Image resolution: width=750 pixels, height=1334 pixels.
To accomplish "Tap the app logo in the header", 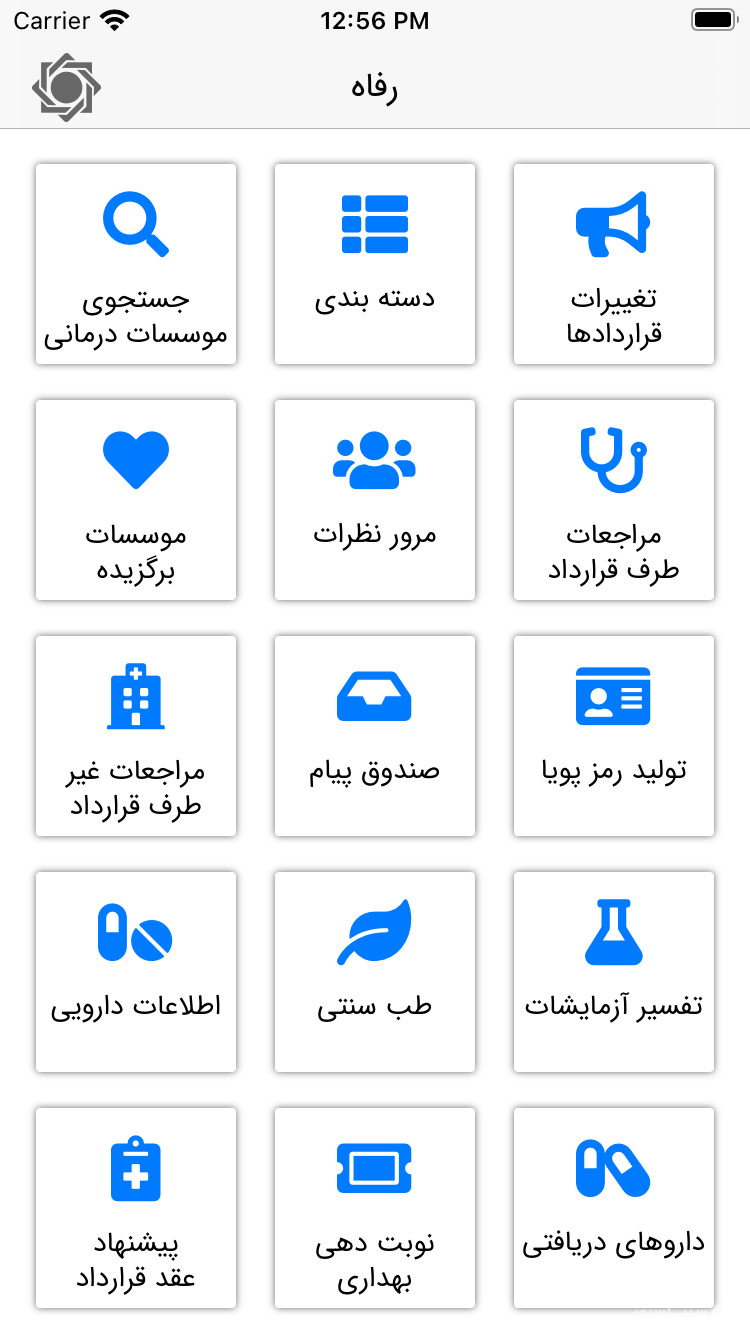I will (68, 88).
